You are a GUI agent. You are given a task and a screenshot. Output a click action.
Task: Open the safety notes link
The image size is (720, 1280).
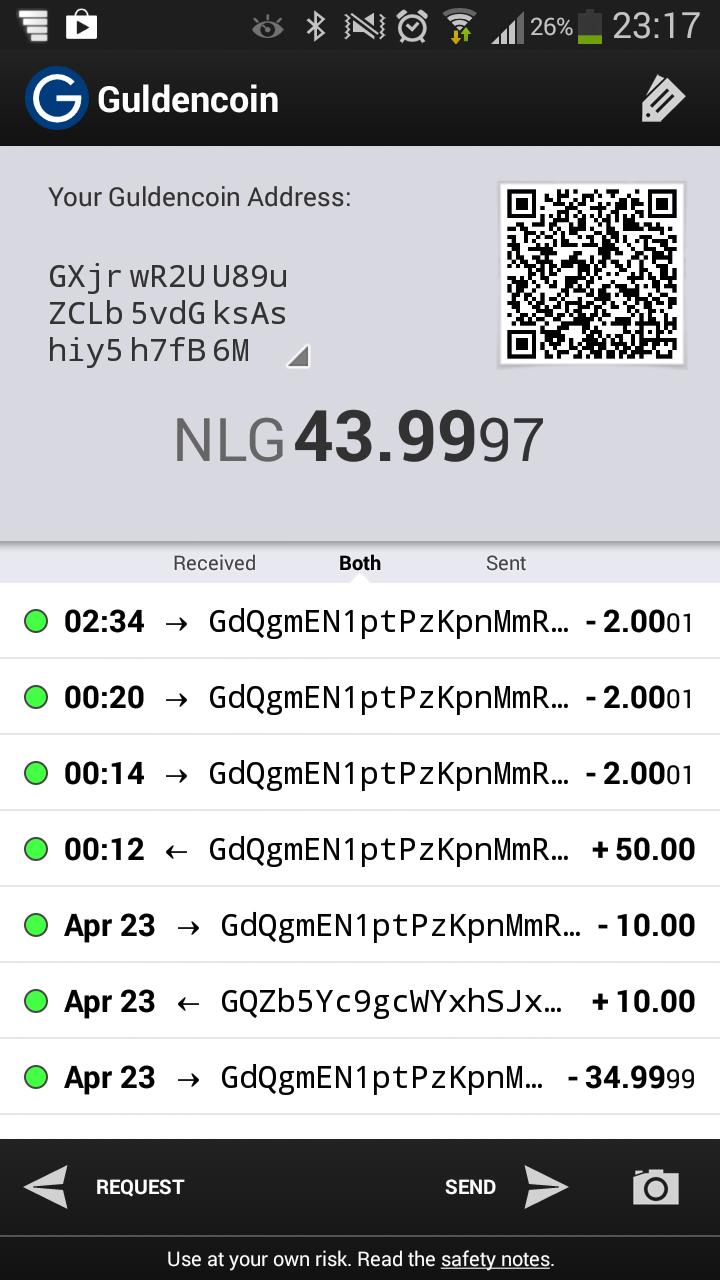495,1259
